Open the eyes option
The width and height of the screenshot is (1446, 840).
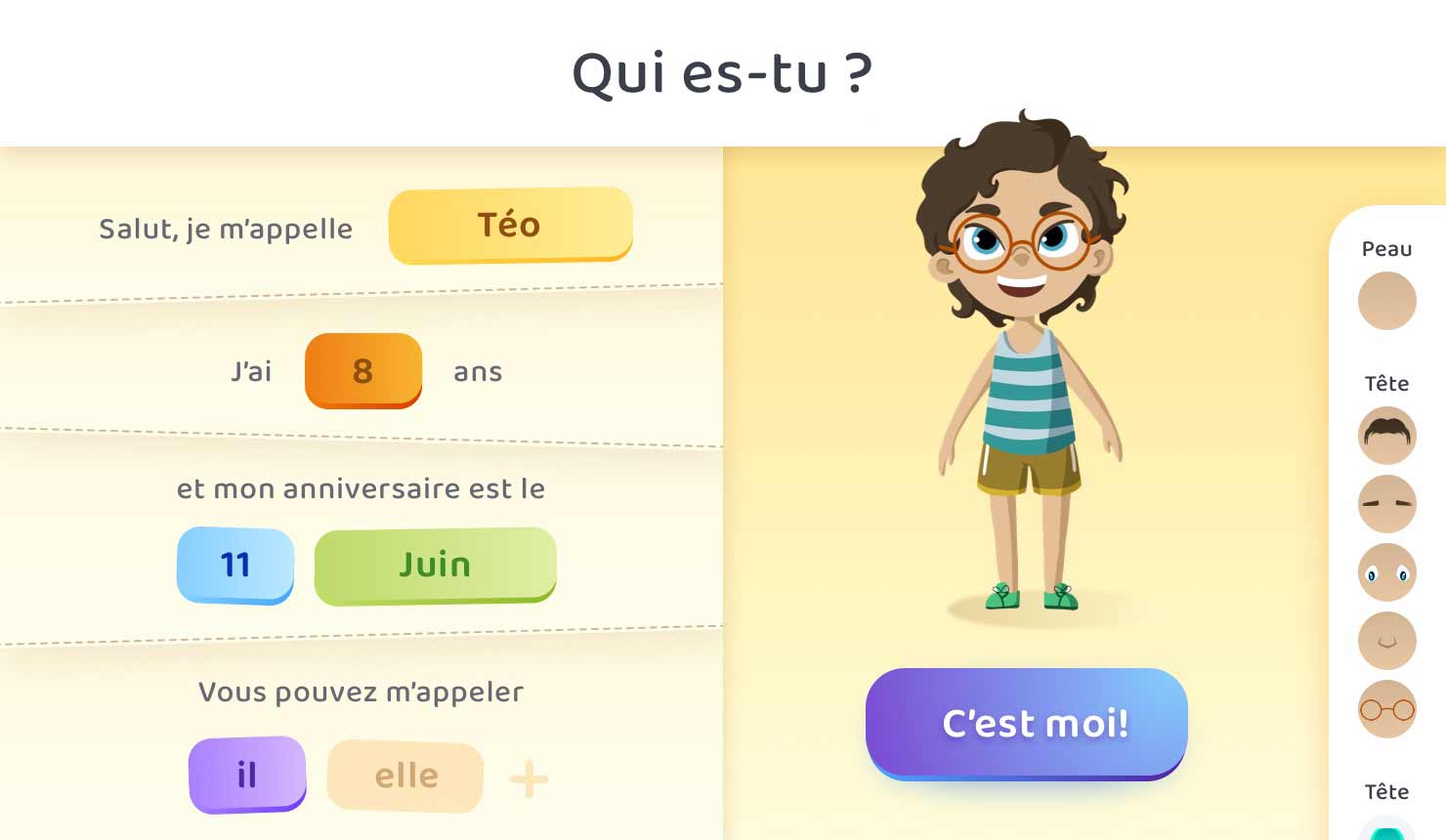click(x=1386, y=572)
